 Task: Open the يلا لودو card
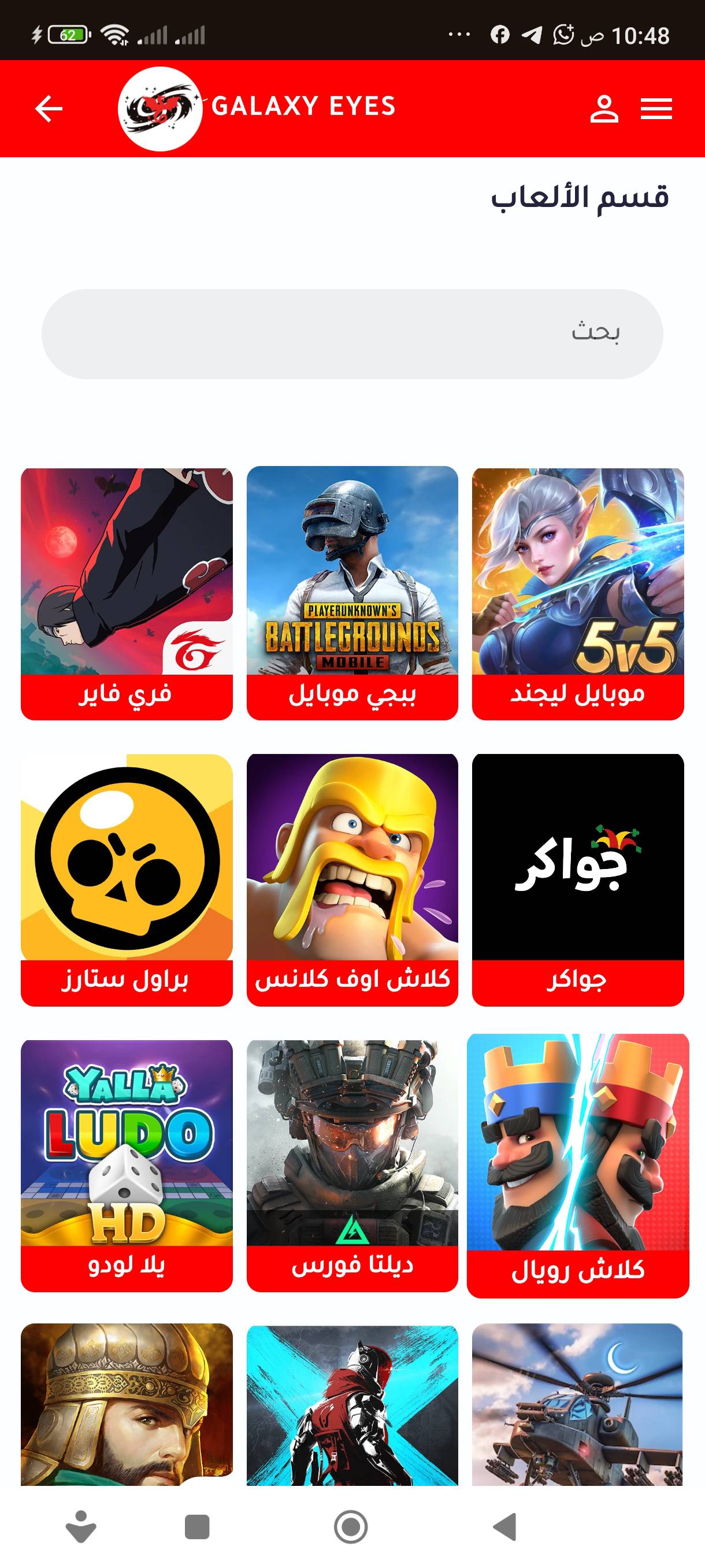tap(127, 1166)
